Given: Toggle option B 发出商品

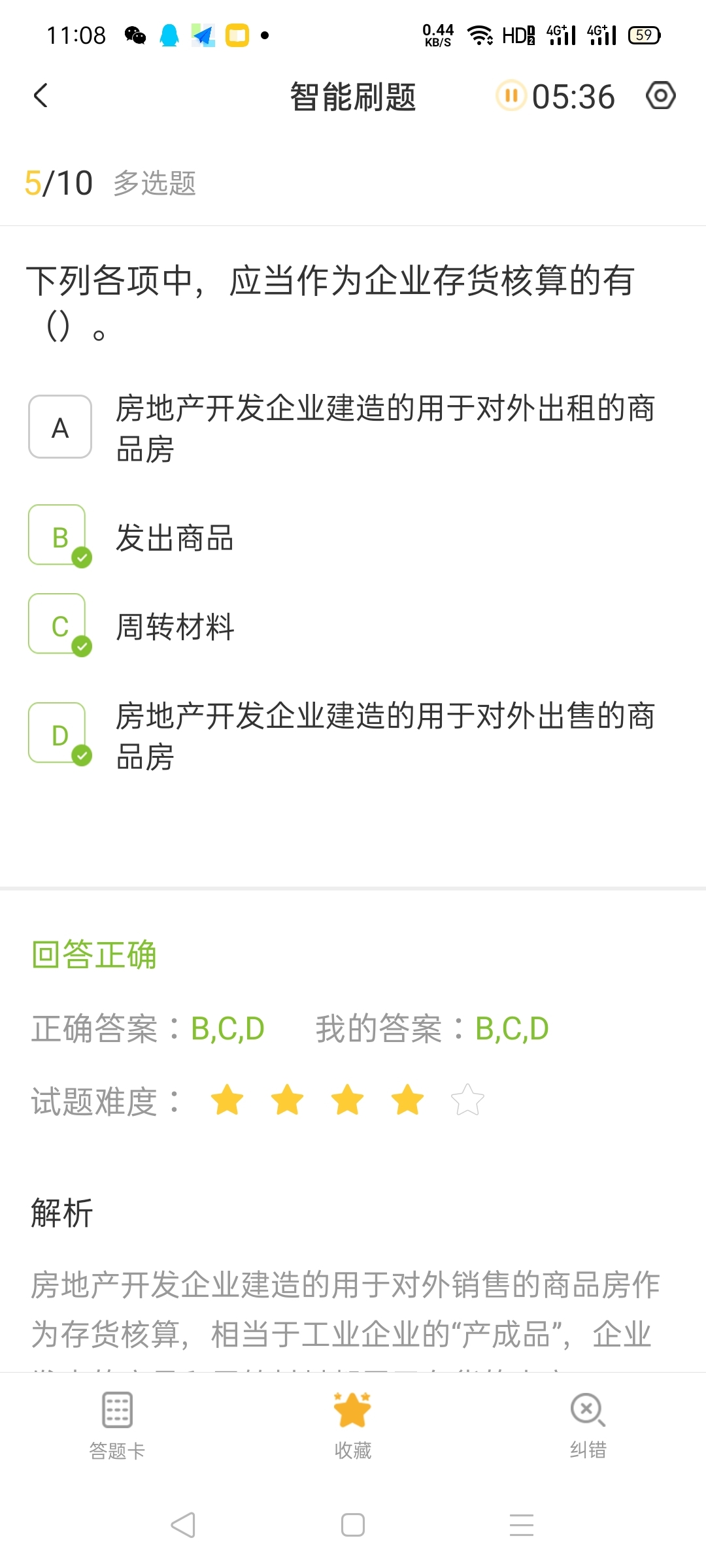Looking at the screenshot, I should point(60,536).
